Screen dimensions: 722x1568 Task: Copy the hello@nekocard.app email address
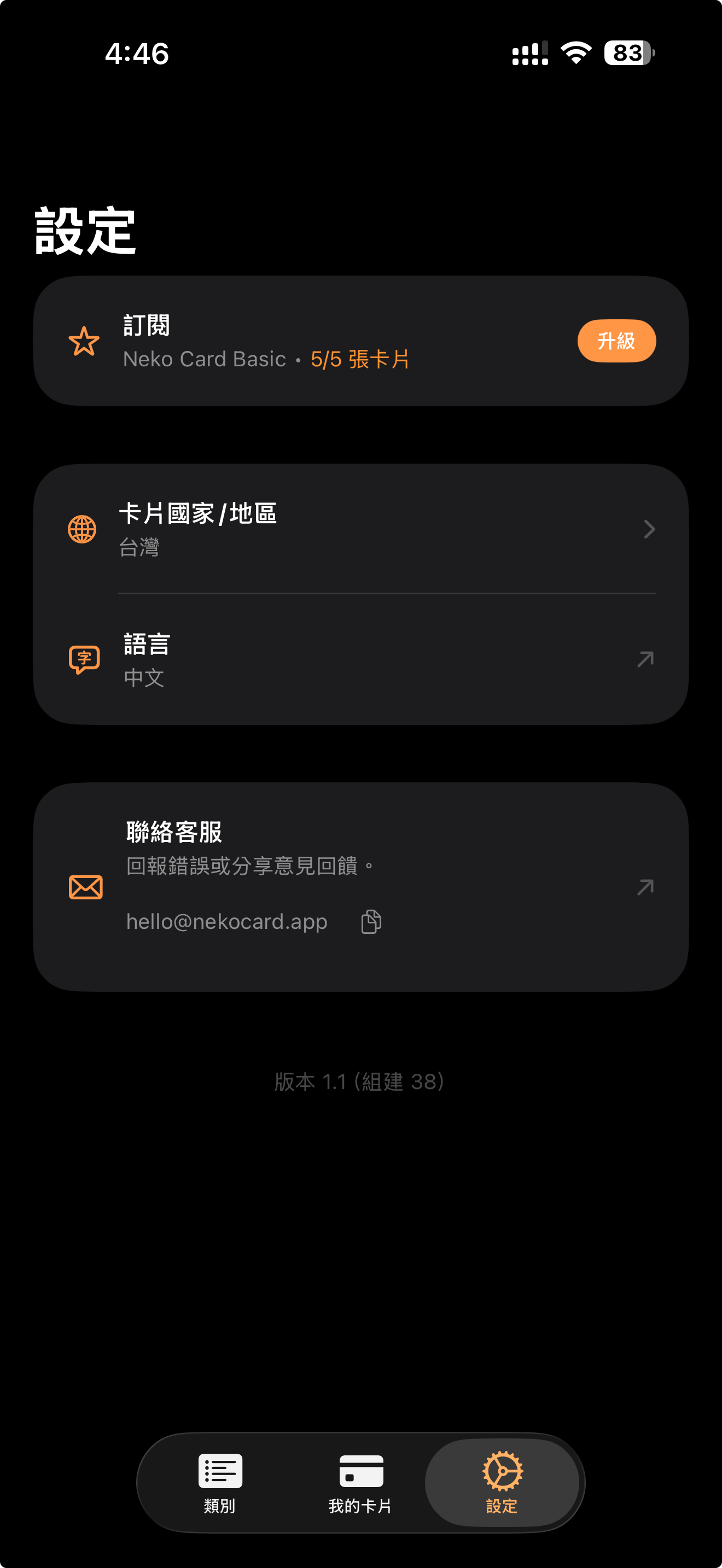coord(371,922)
